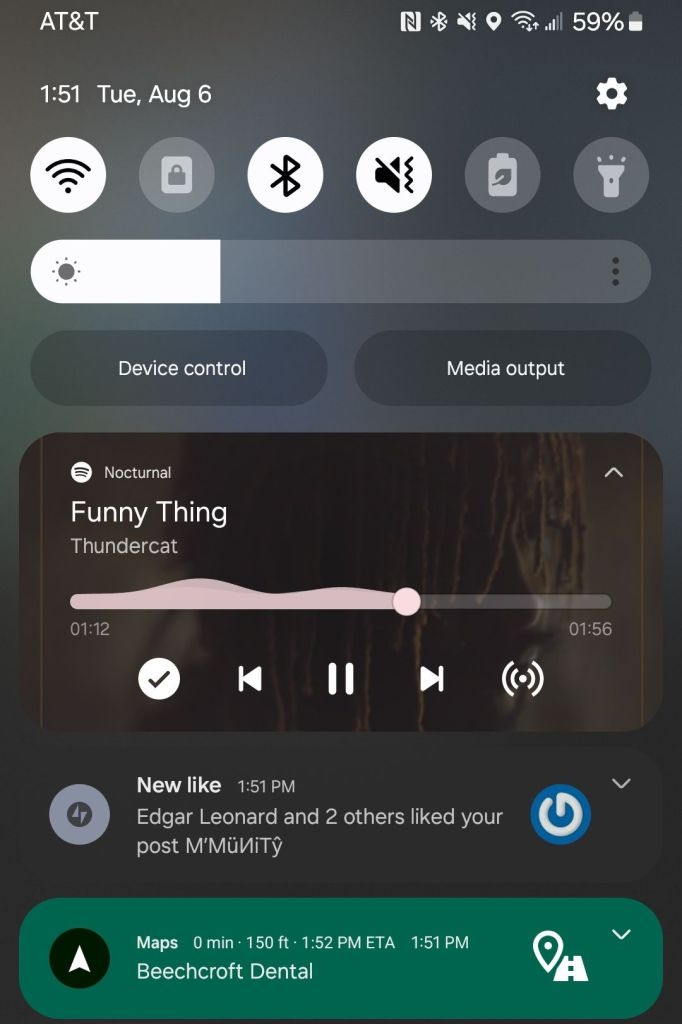Open brightness options three-dot menu

615,271
